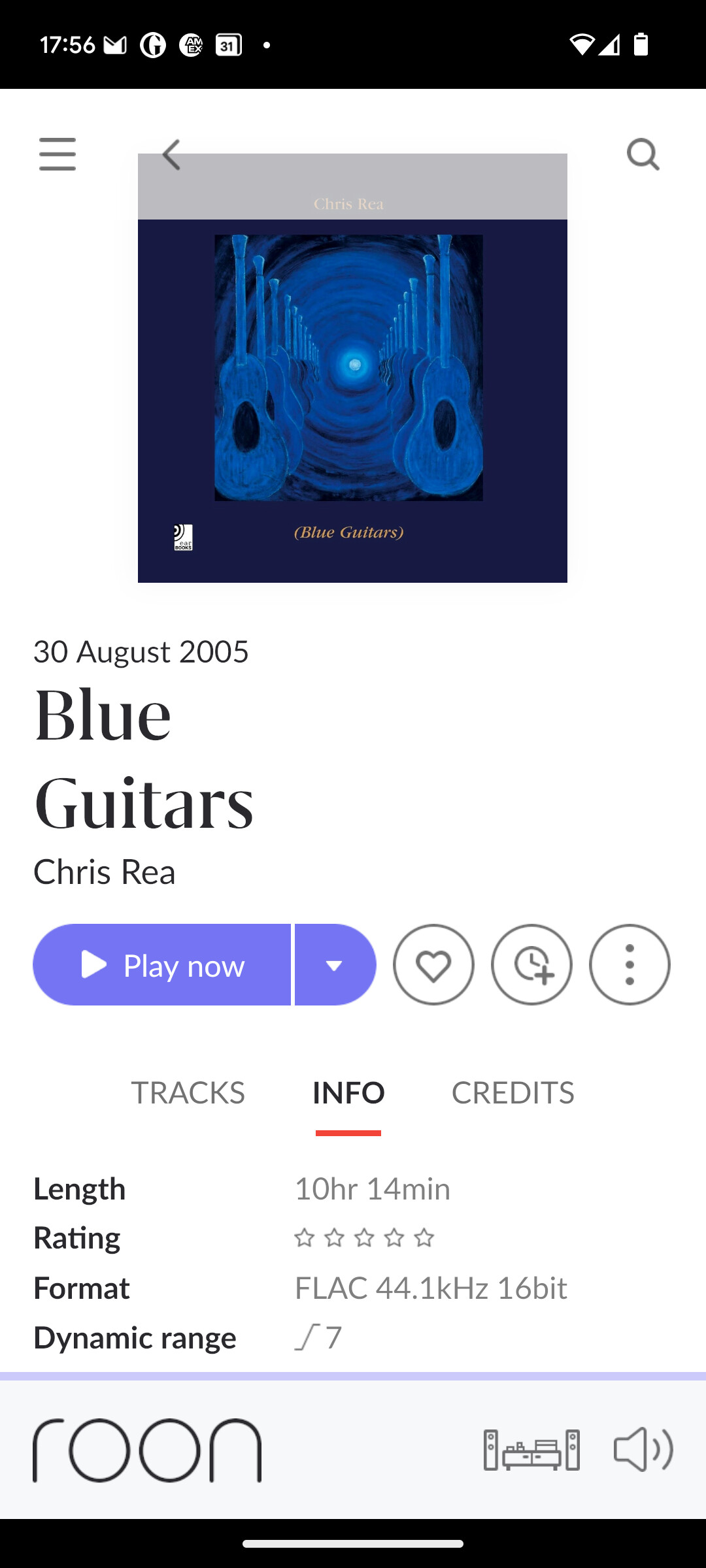Open the audio zone picker
Screen dimensions: 706x1568
coord(531,1450)
